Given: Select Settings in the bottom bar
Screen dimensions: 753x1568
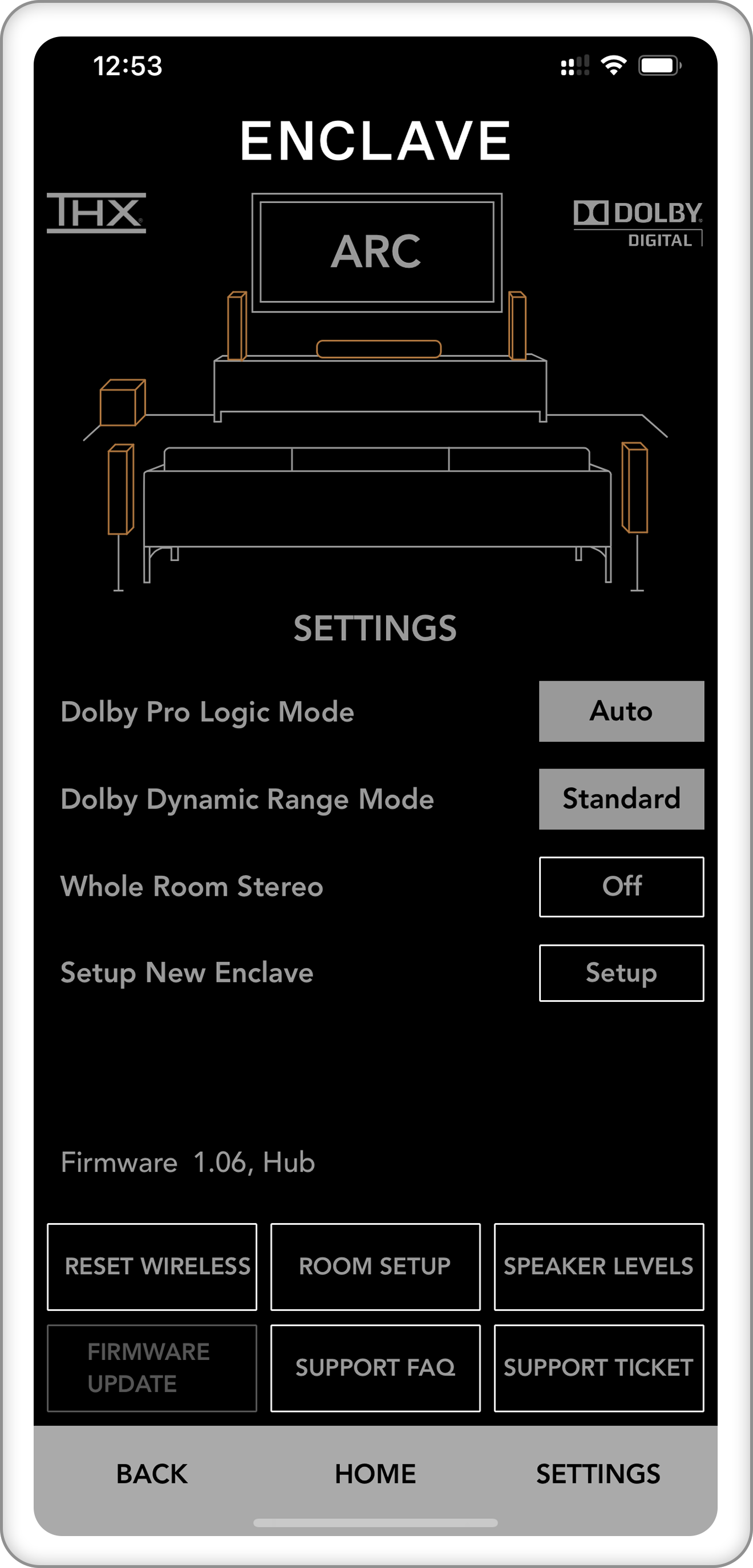Looking at the screenshot, I should (598, 1474).
